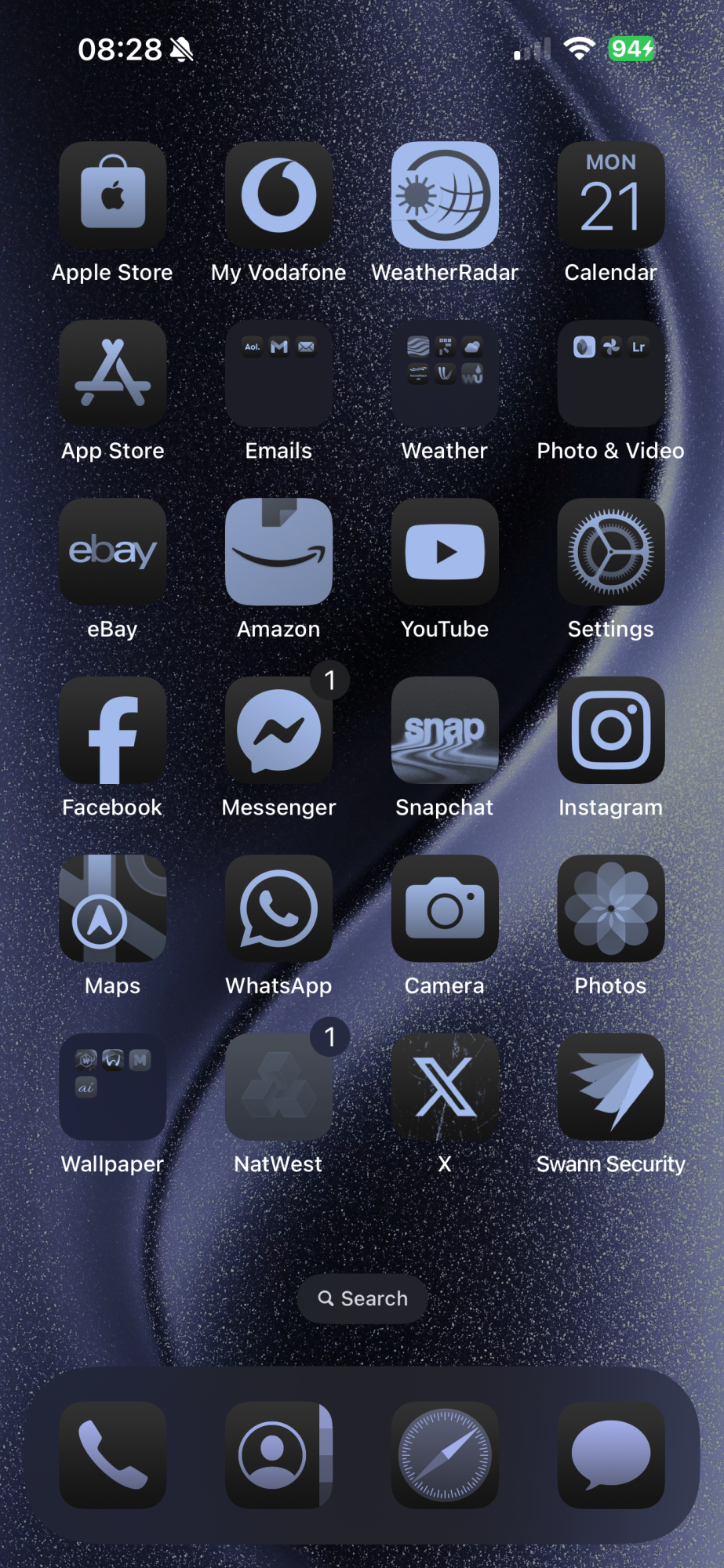Expand the Emails folder

pos(278,374)
